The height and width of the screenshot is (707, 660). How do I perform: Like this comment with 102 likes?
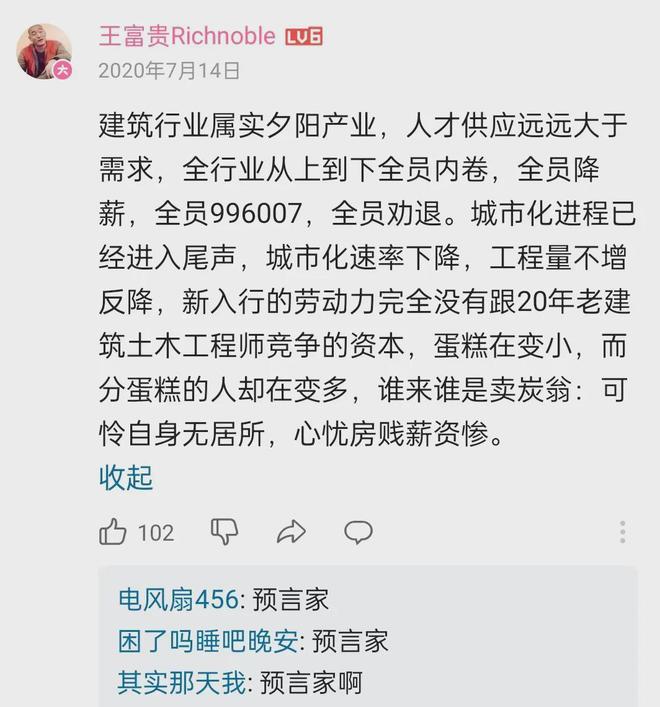coord(113,532)
